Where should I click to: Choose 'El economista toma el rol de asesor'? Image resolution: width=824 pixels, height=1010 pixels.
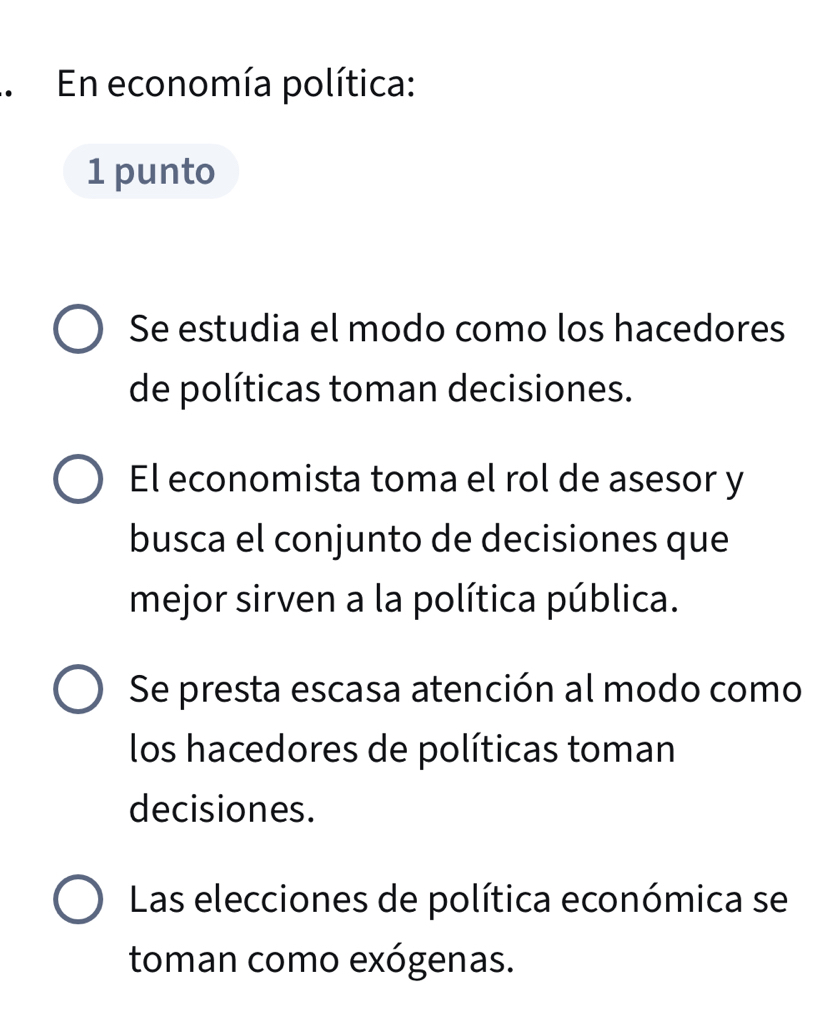(77, 484)
